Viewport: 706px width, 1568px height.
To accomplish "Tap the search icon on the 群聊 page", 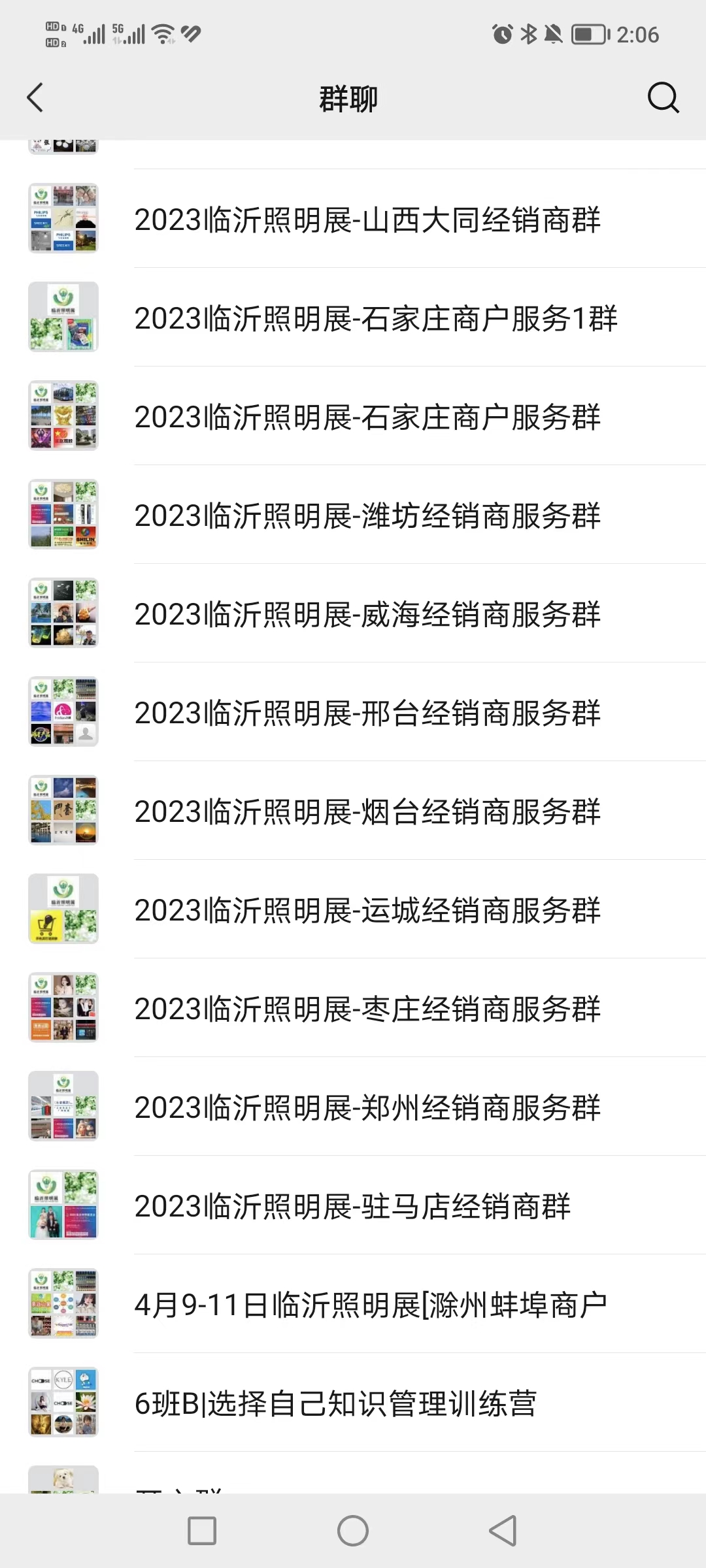I will 664,98.
